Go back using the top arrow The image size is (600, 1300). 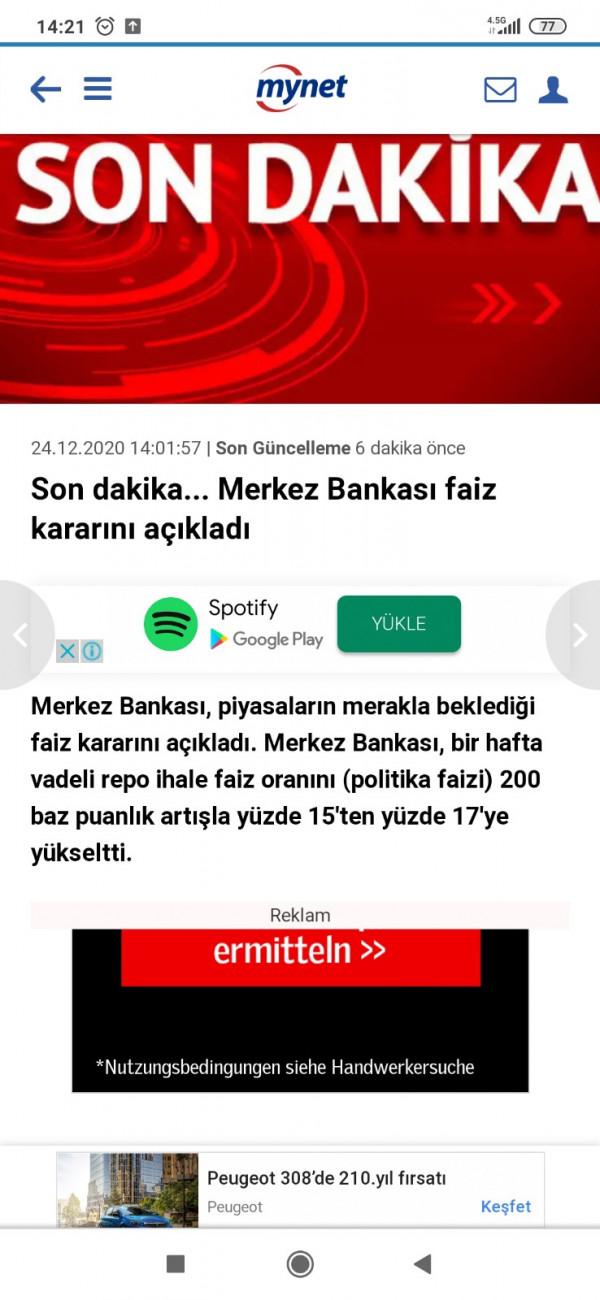(45, 90)
